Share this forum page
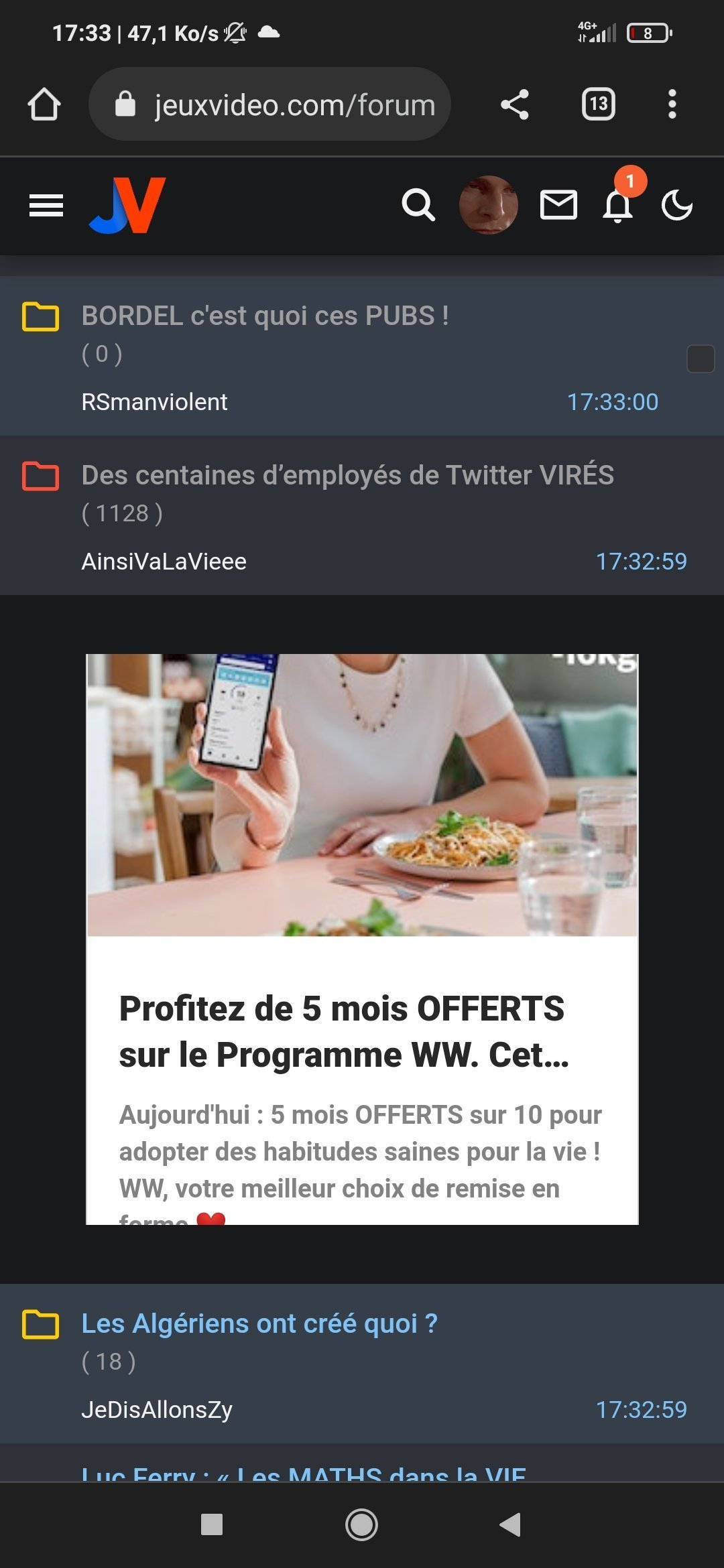The width and height of the screenshot is (724, 1568). [x=514, y=105]
